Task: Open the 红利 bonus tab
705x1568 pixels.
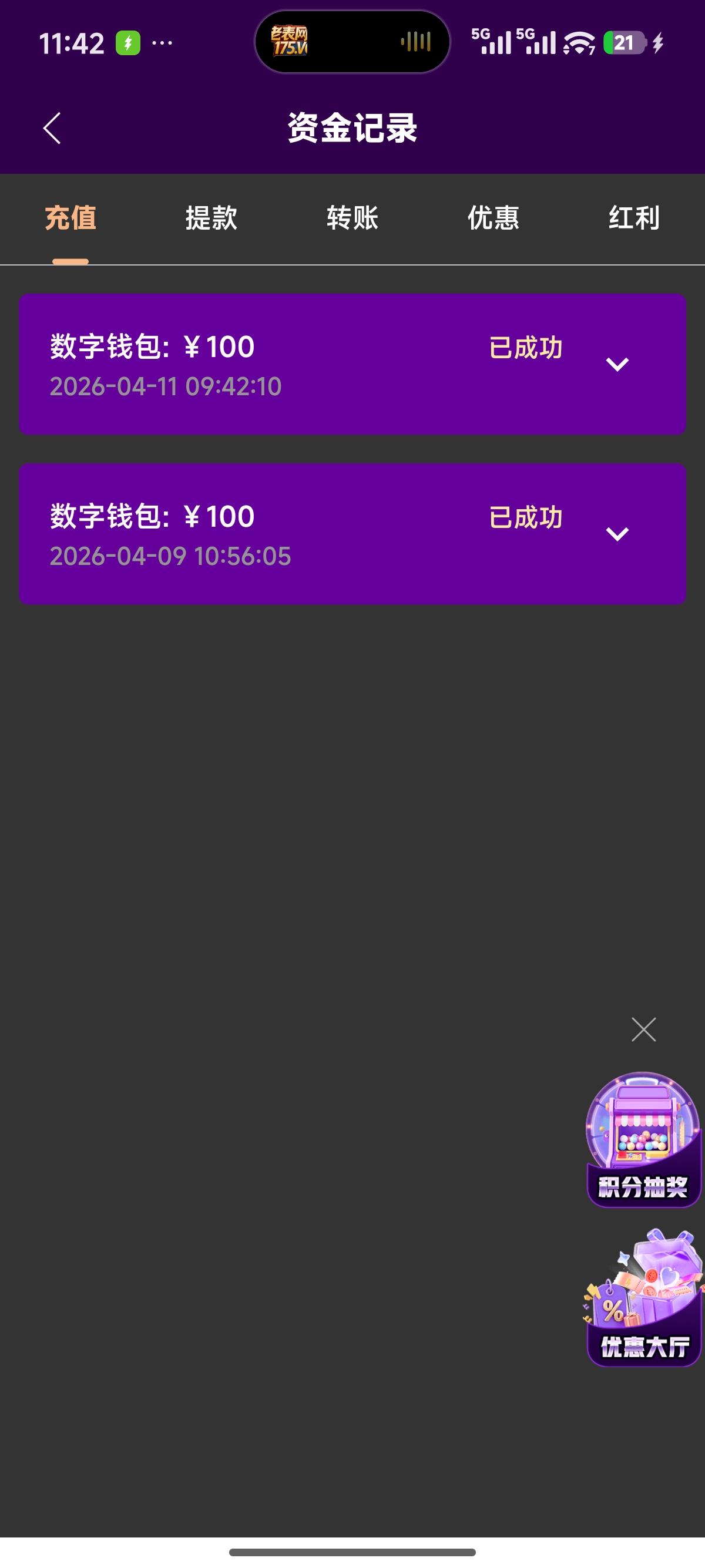Action: coord(633,218)
